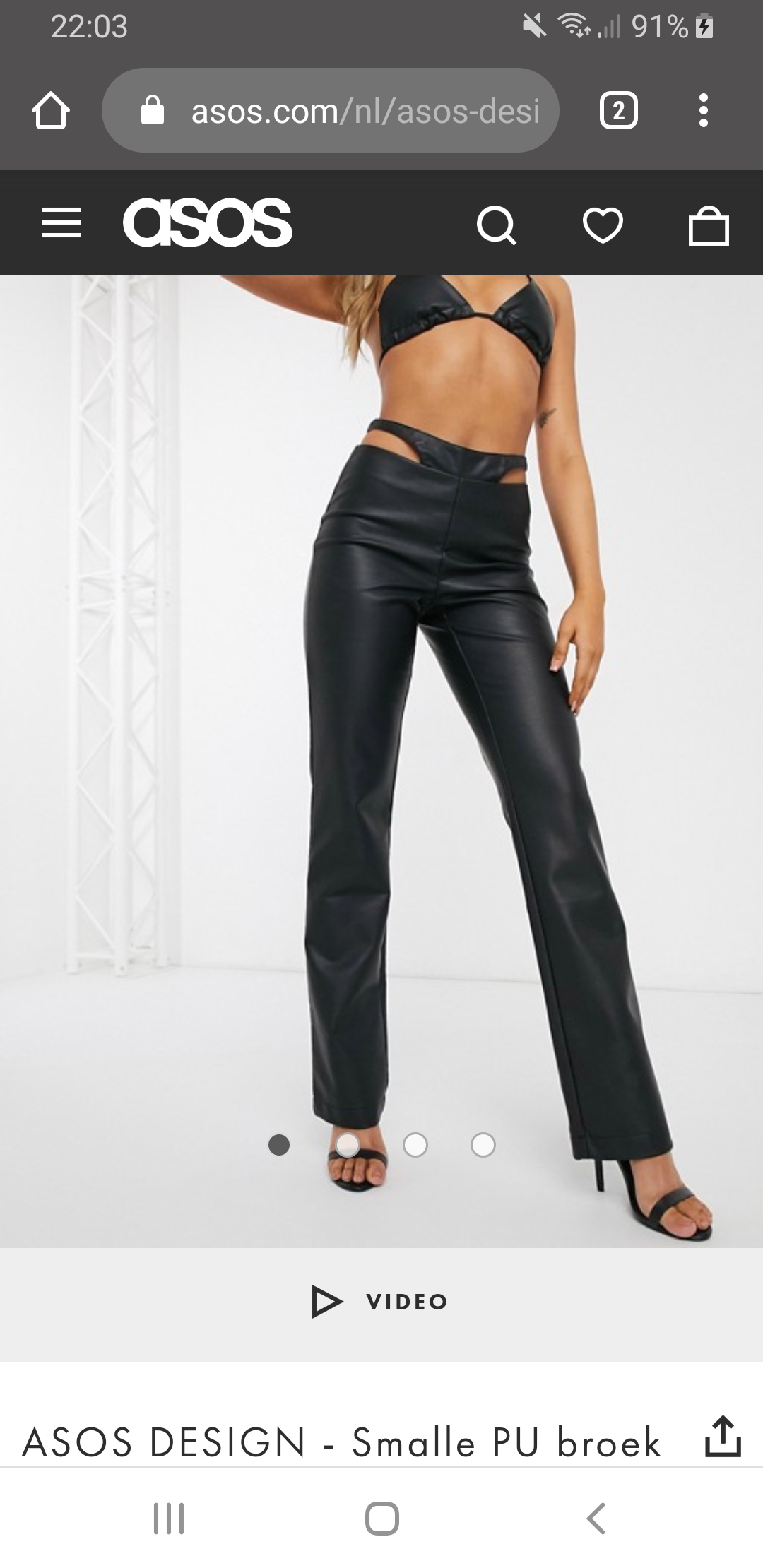The width and height of the screenshot is (763, 1568).
Task: Open browser overflow menu
Action: point(703,111)
